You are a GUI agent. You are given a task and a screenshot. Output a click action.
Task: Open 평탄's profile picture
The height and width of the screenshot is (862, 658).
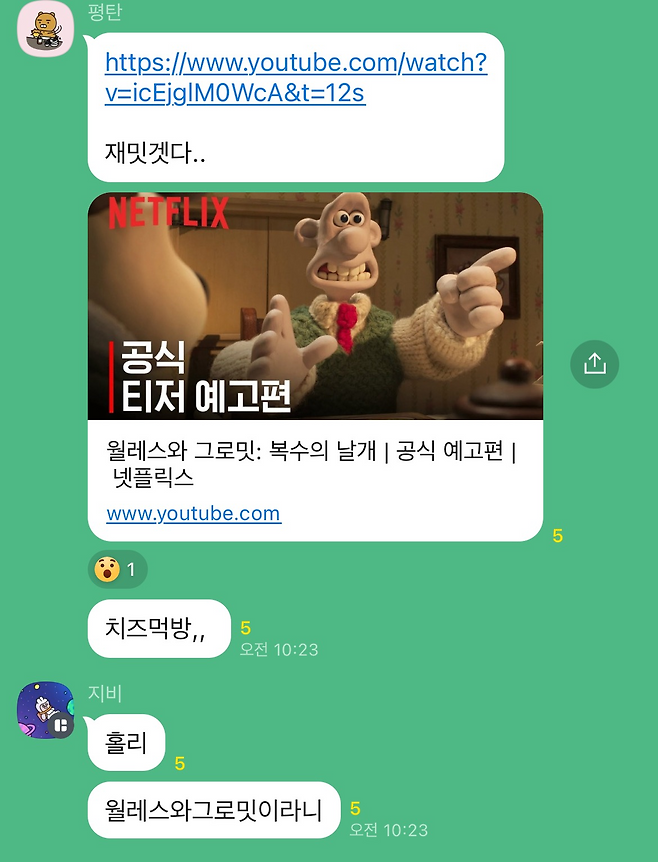[46, 31]
